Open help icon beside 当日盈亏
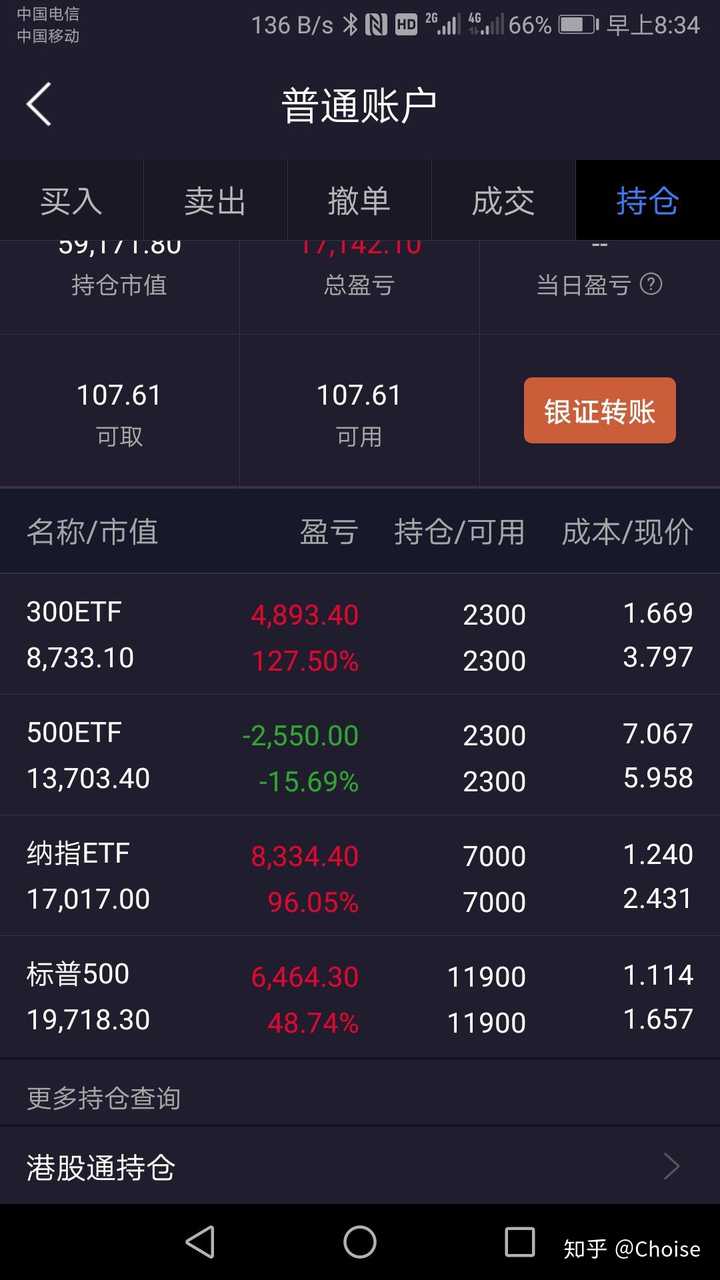 coord(651,285)
